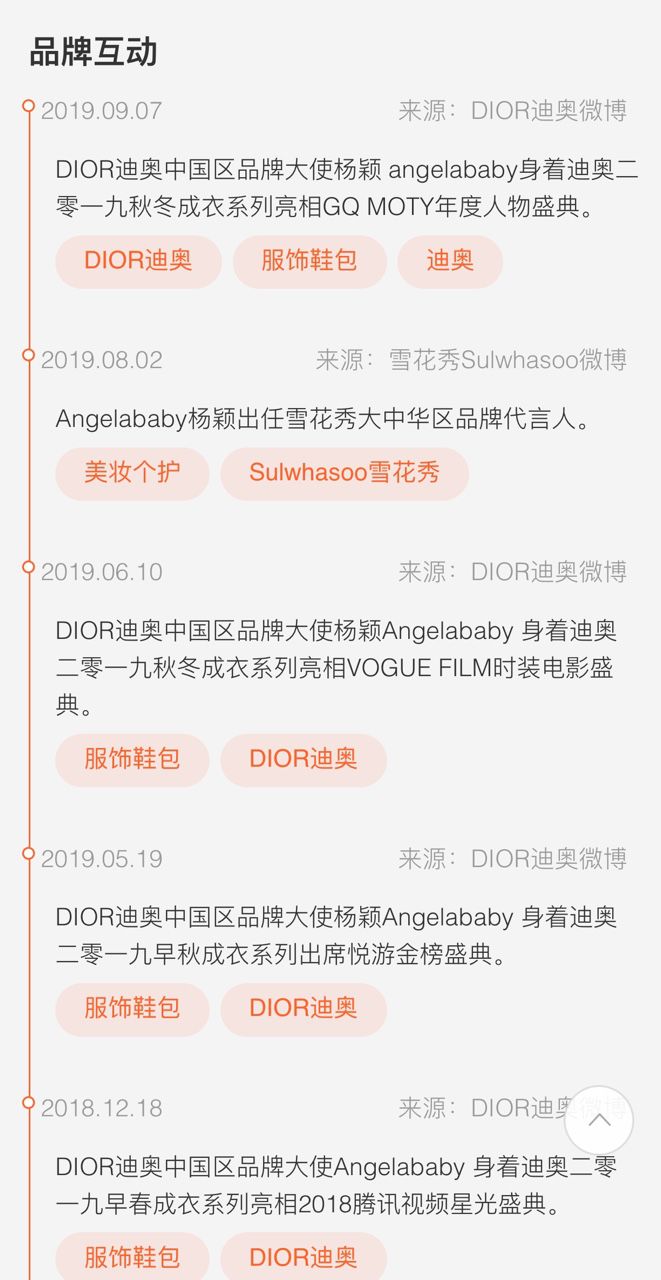Jump back to top with the up arrow
661x1280 pixels.
point(599,1120)
